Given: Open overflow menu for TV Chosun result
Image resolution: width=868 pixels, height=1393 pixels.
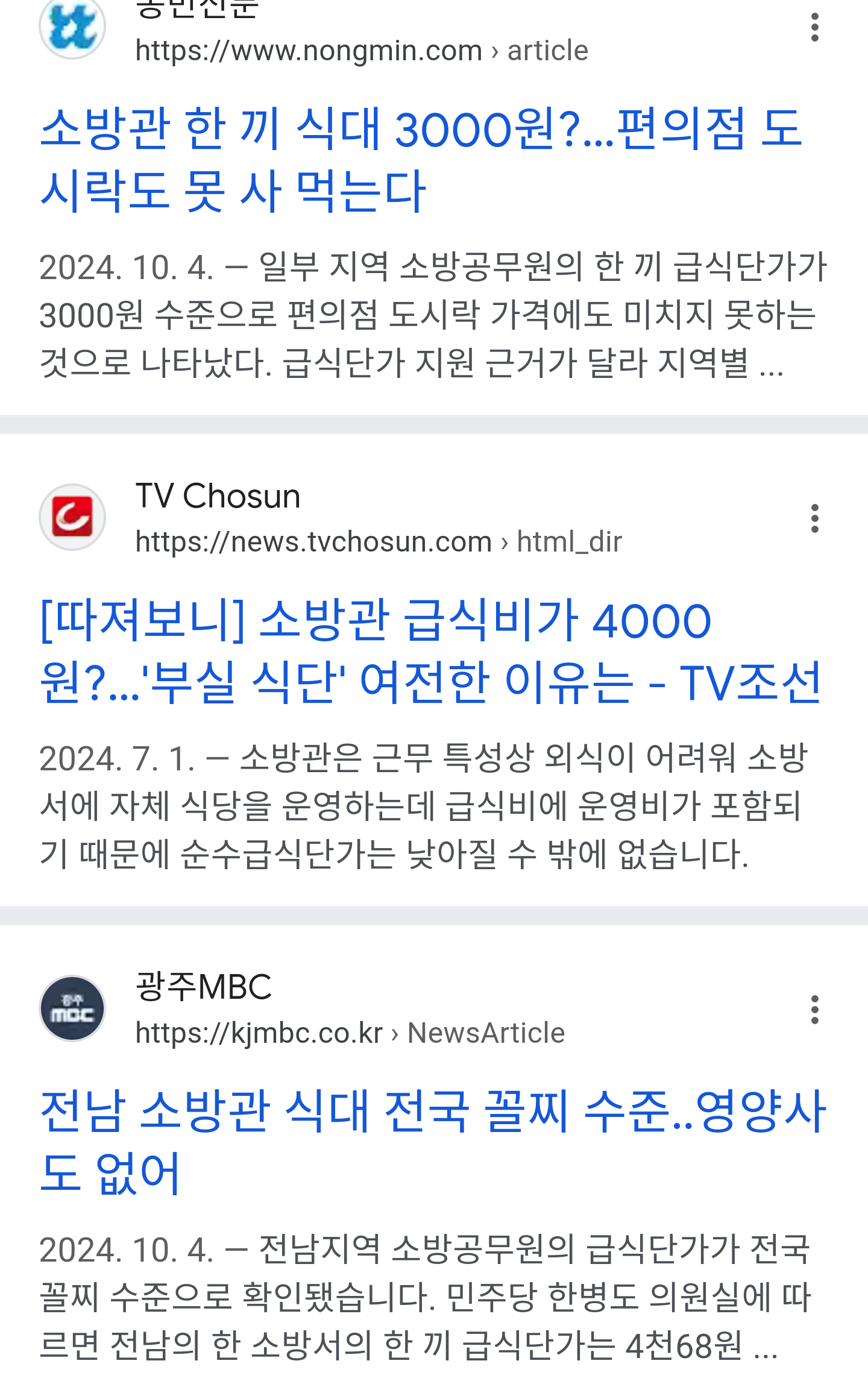Looking at the screenshot, I should tap(814, 518).
